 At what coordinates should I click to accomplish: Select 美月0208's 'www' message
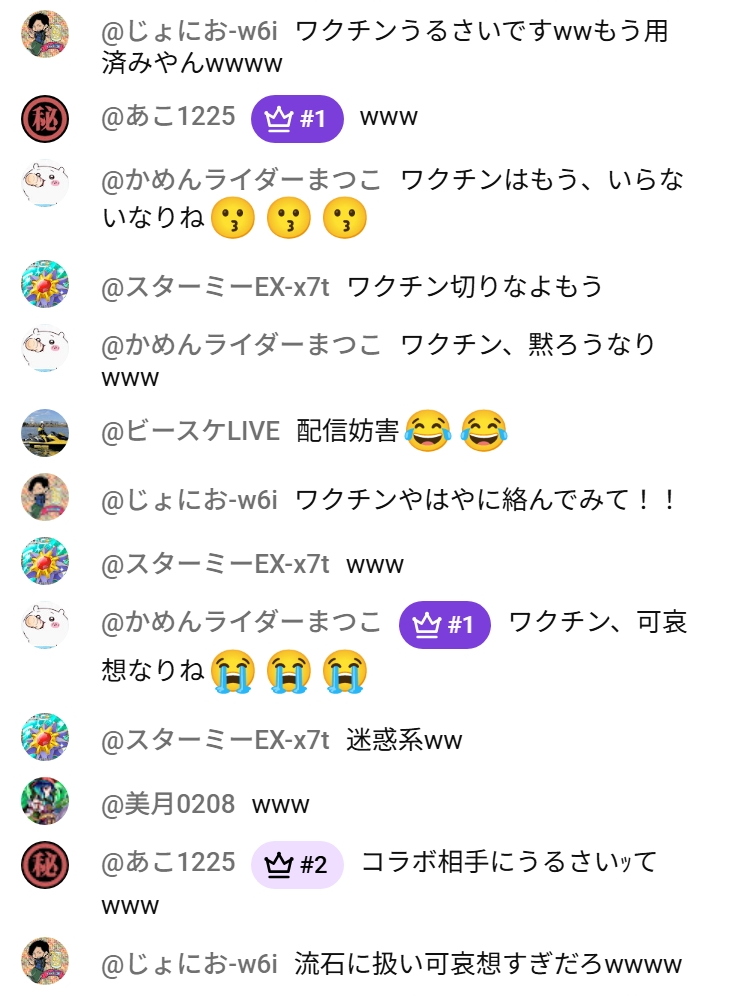280,804
